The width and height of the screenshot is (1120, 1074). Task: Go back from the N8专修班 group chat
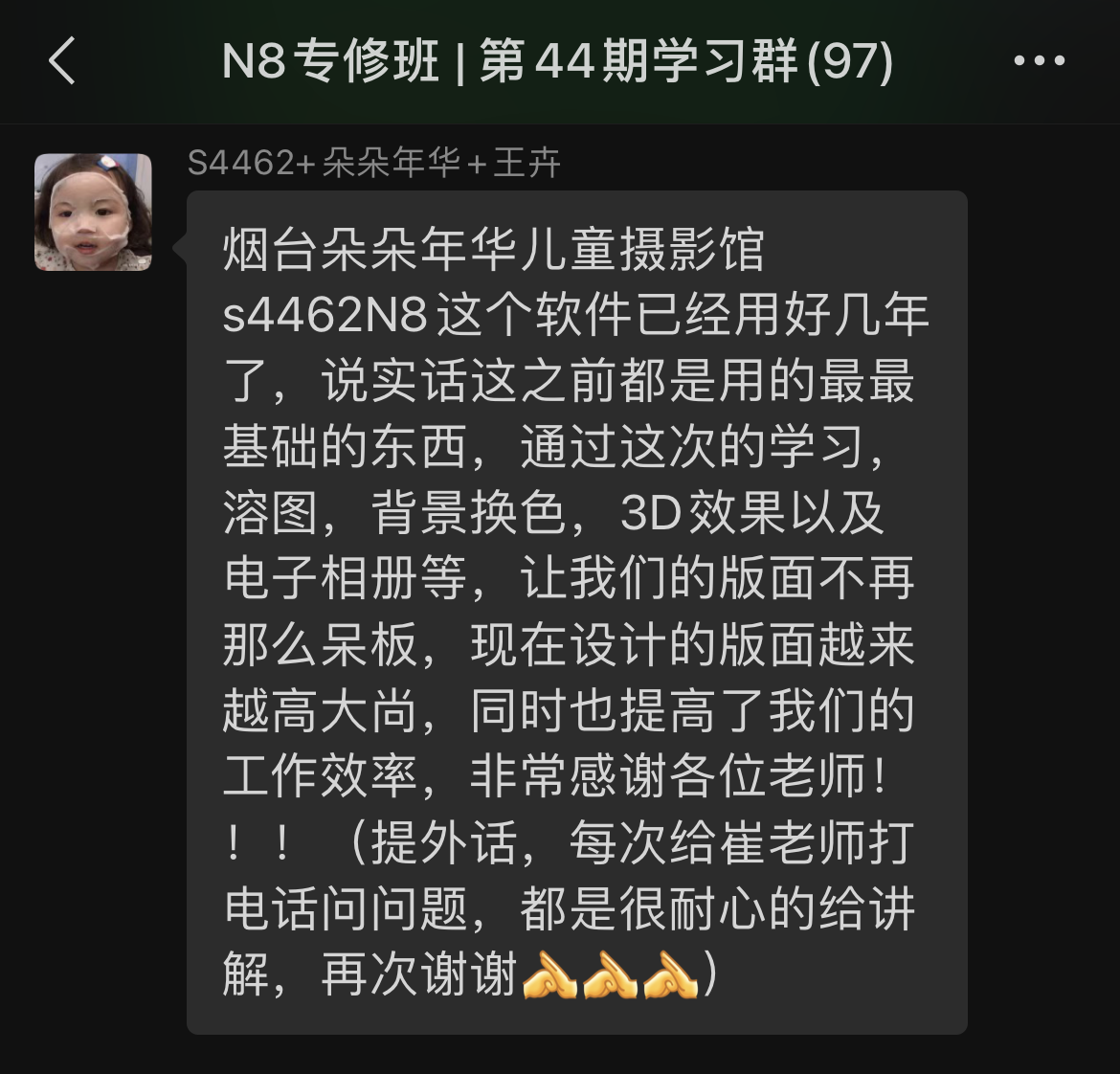(x=61, y=61)
